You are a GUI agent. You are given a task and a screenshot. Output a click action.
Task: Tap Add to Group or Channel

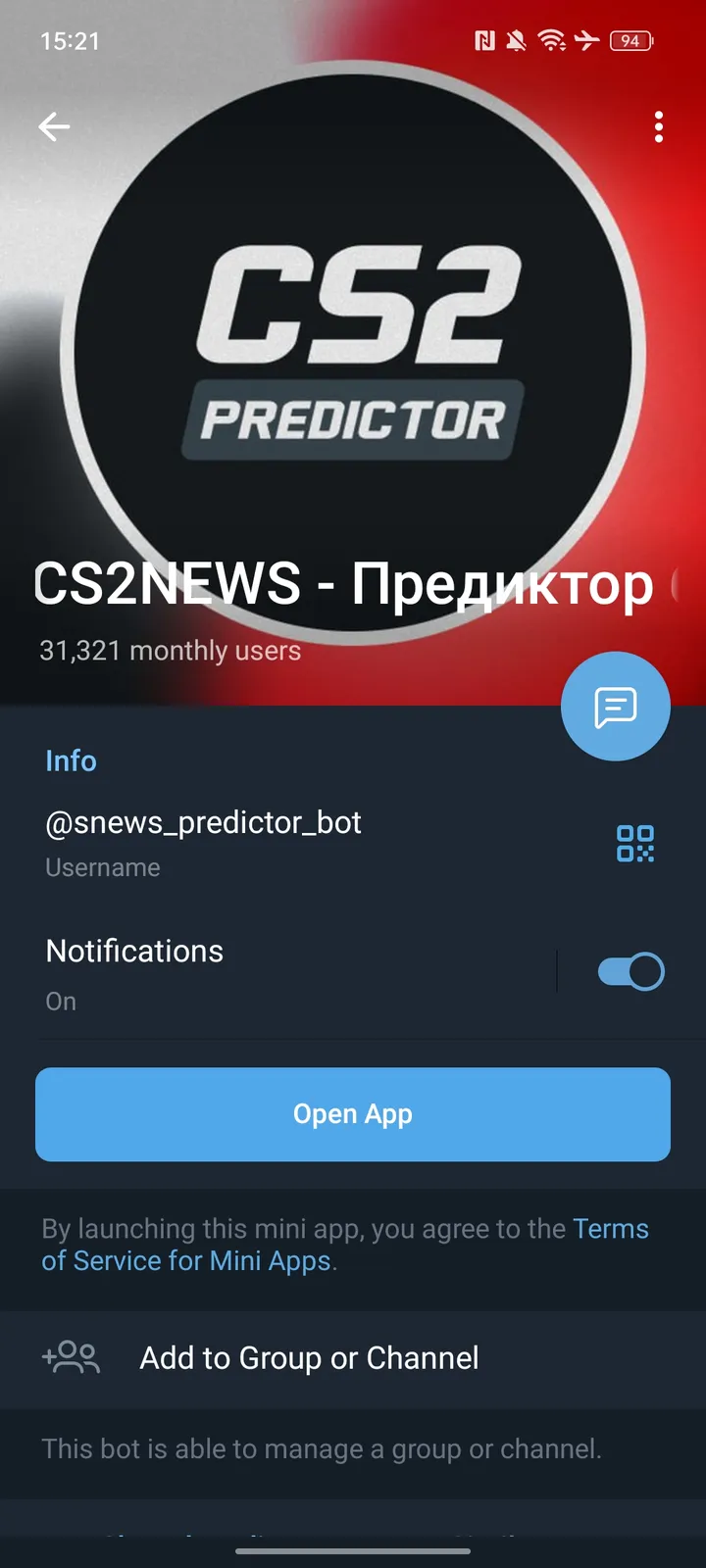309,1358
